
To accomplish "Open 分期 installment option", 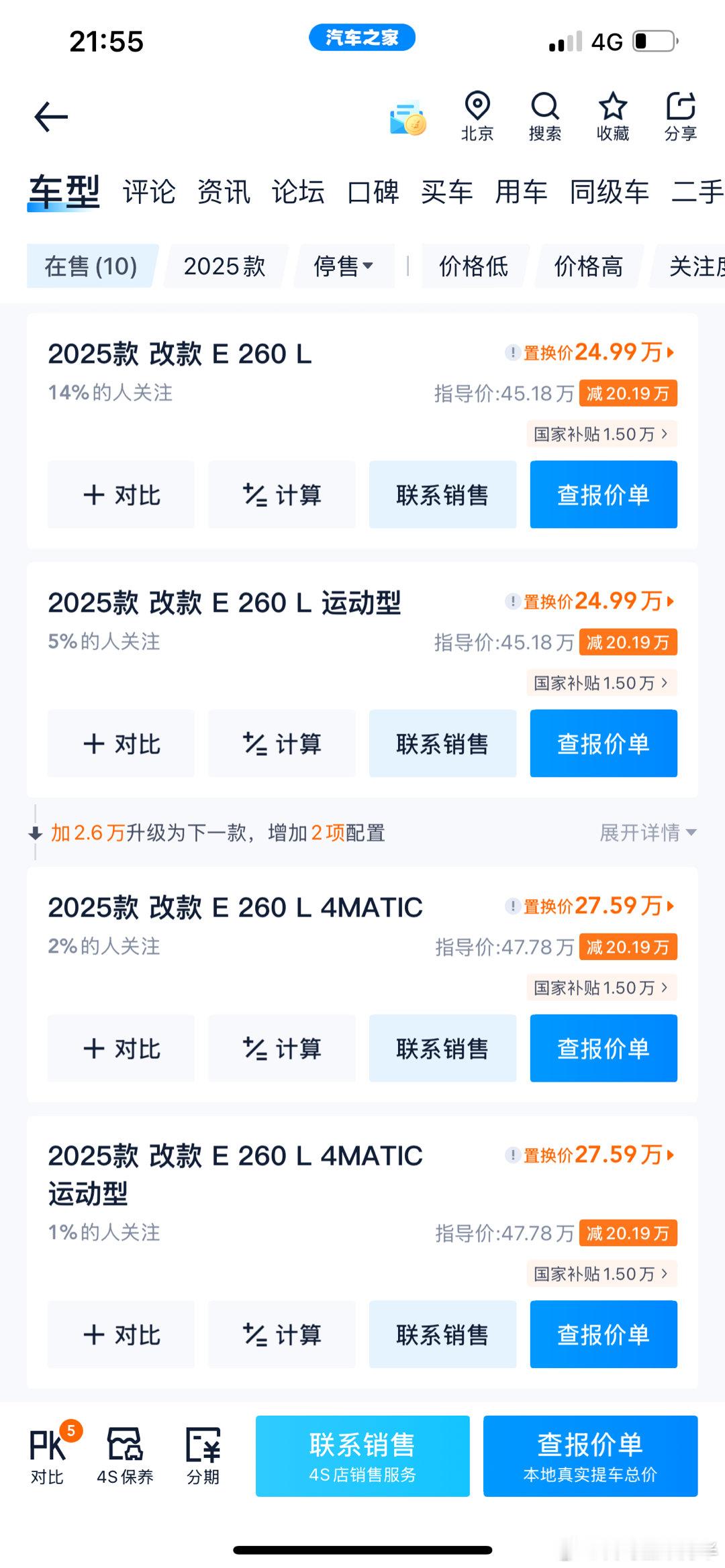I will pos(203,1455).
